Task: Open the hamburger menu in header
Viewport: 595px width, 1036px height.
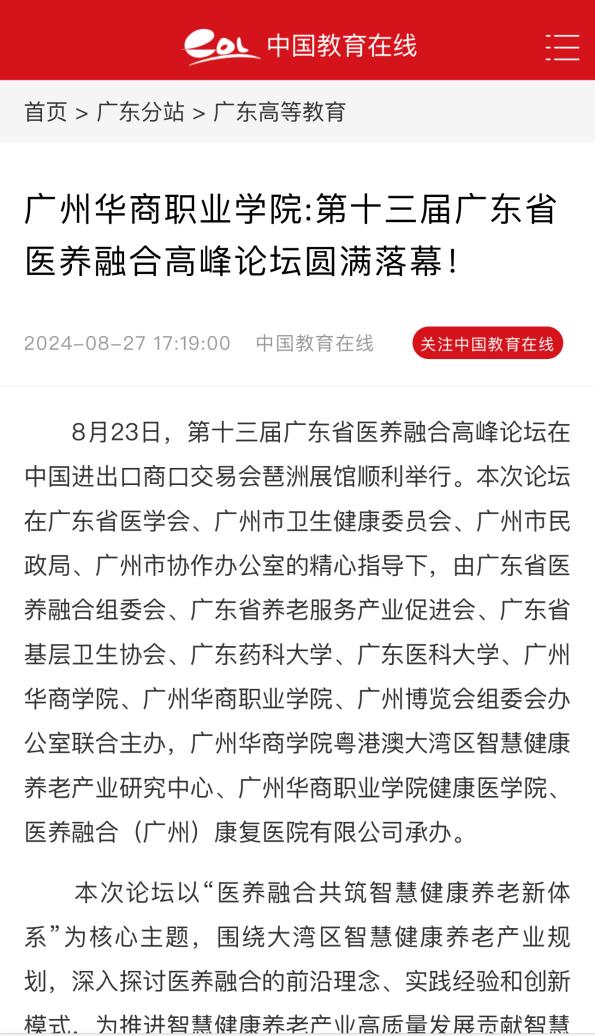Action: click(x=562, y=48)
